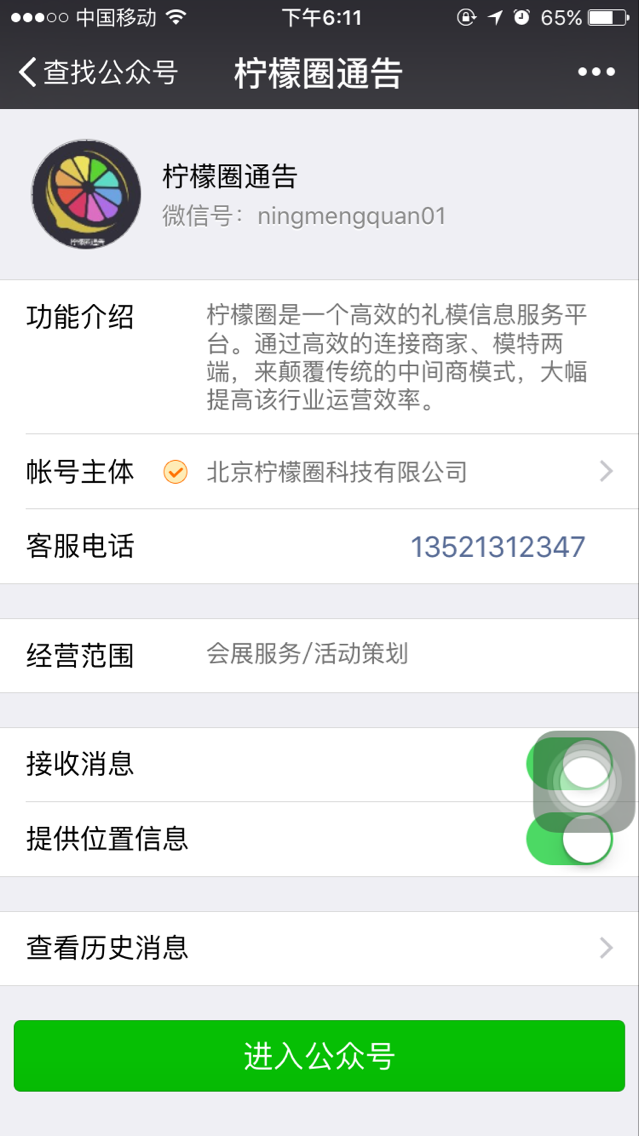View the 柠檬圈通告 profile avatar

[86, 194]
